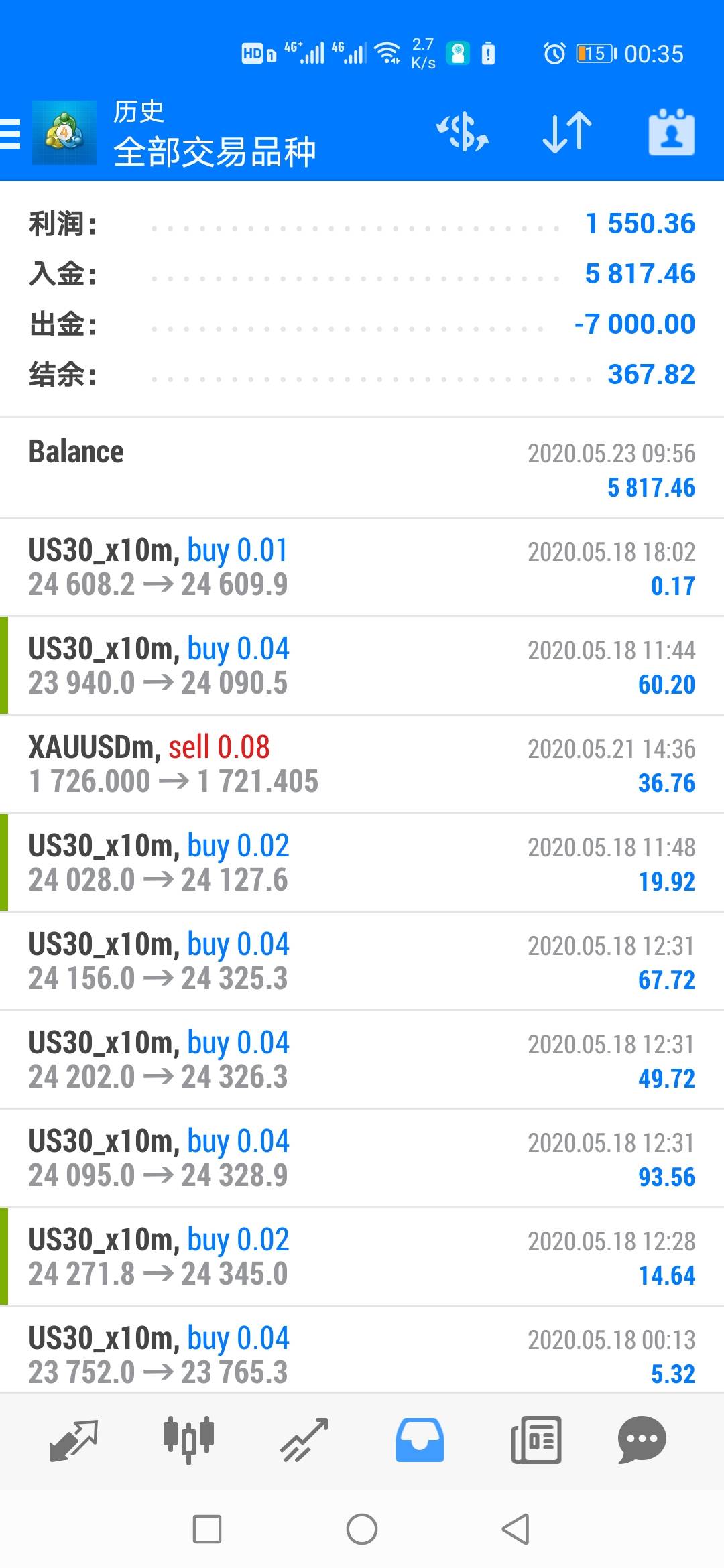The width and height of the screenshot is (724, 1568).
Task: Switch to the News tab
Action: click(x=536, y=1439)
